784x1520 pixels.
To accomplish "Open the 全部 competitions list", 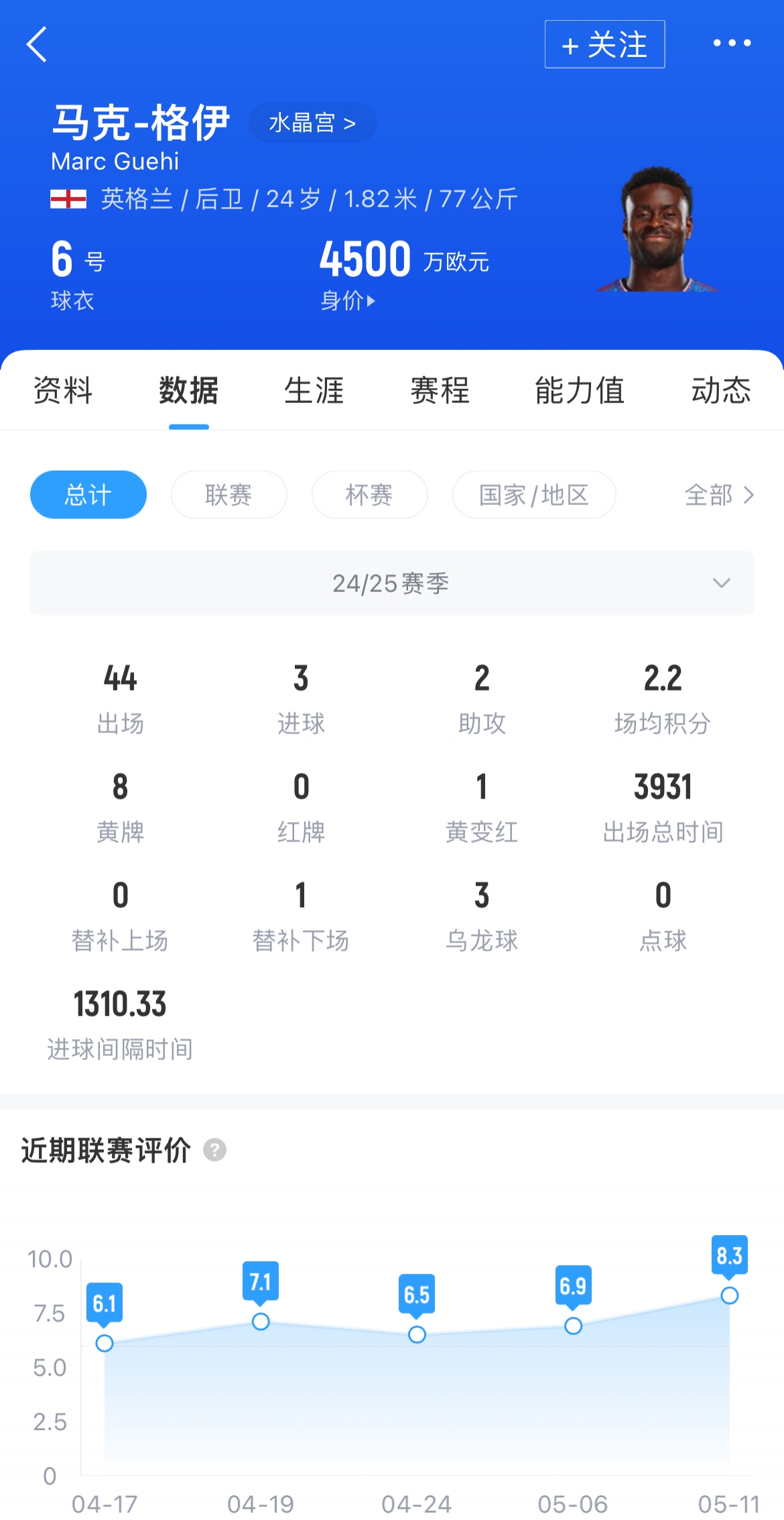I will coord(718,495).
